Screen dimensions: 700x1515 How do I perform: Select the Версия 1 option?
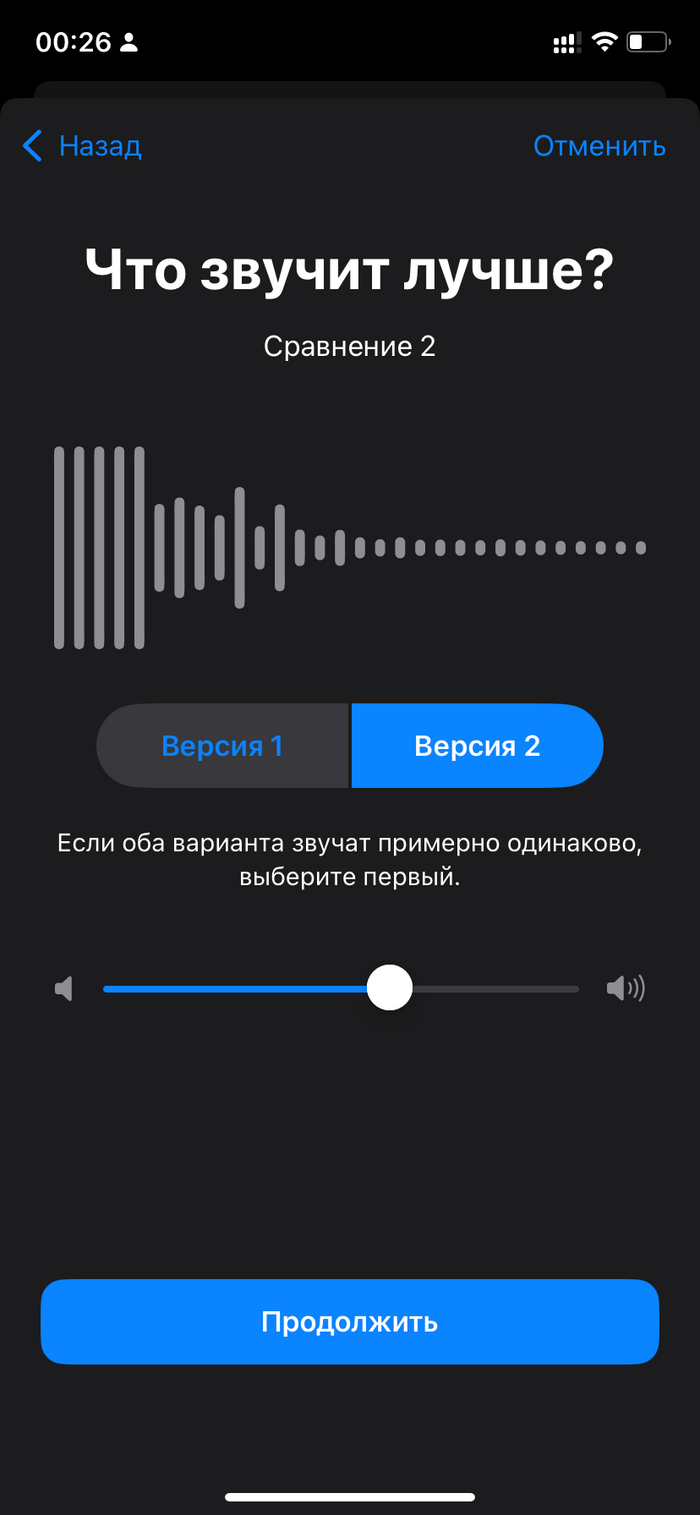[x=222, y=746]
